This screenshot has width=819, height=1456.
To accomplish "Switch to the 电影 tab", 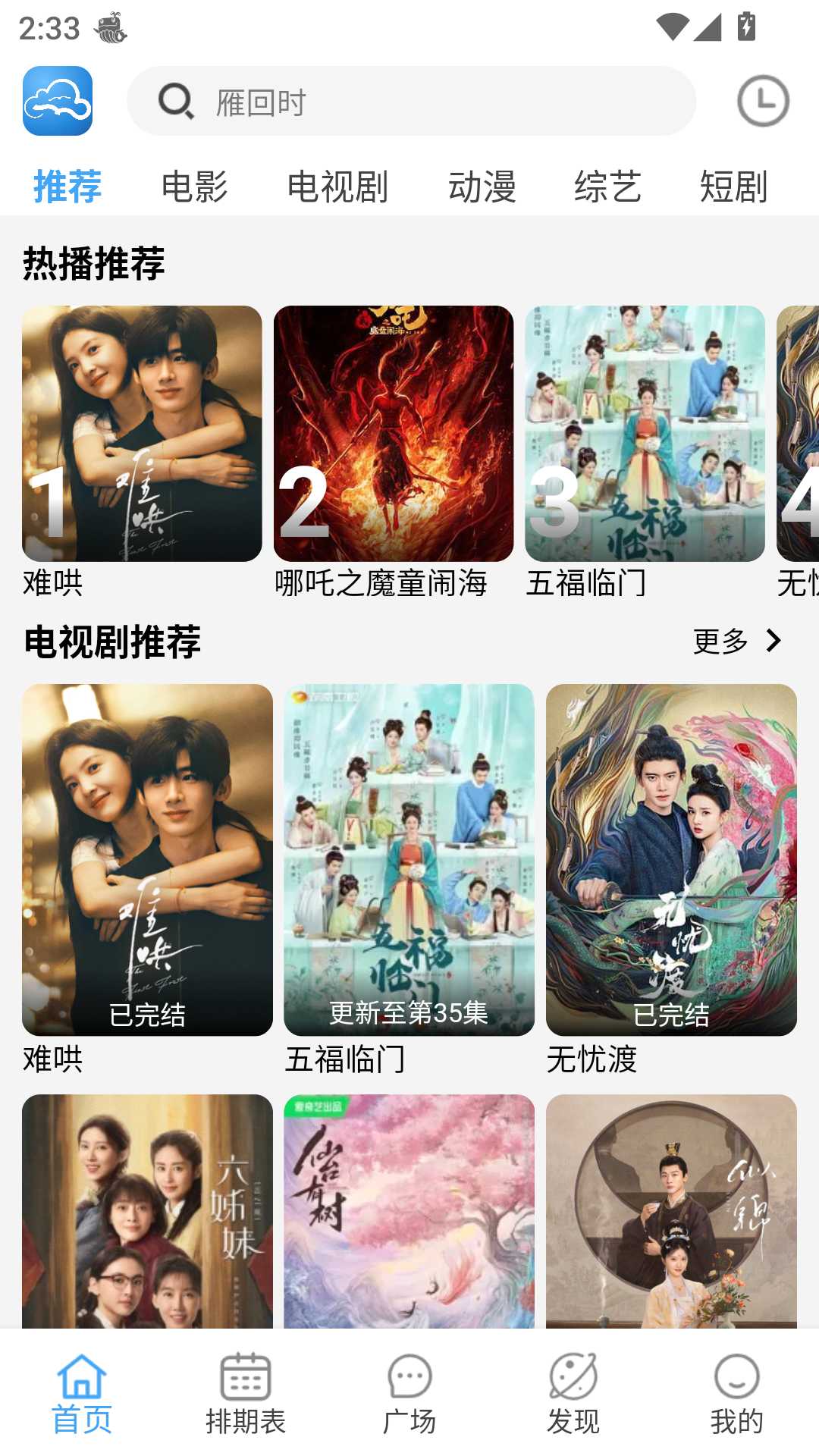I will 194,187.
